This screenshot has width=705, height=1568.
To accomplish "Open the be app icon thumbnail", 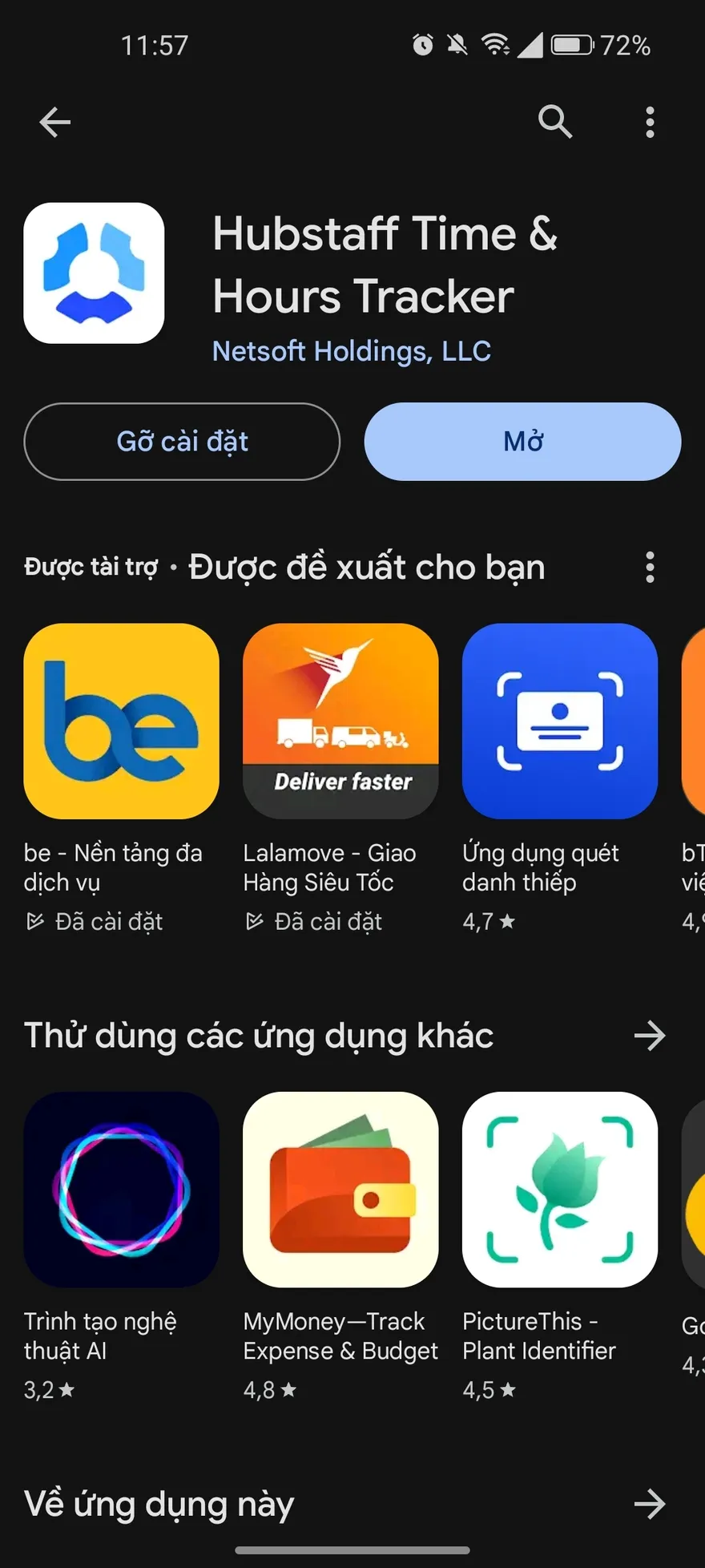I will 121,722.
